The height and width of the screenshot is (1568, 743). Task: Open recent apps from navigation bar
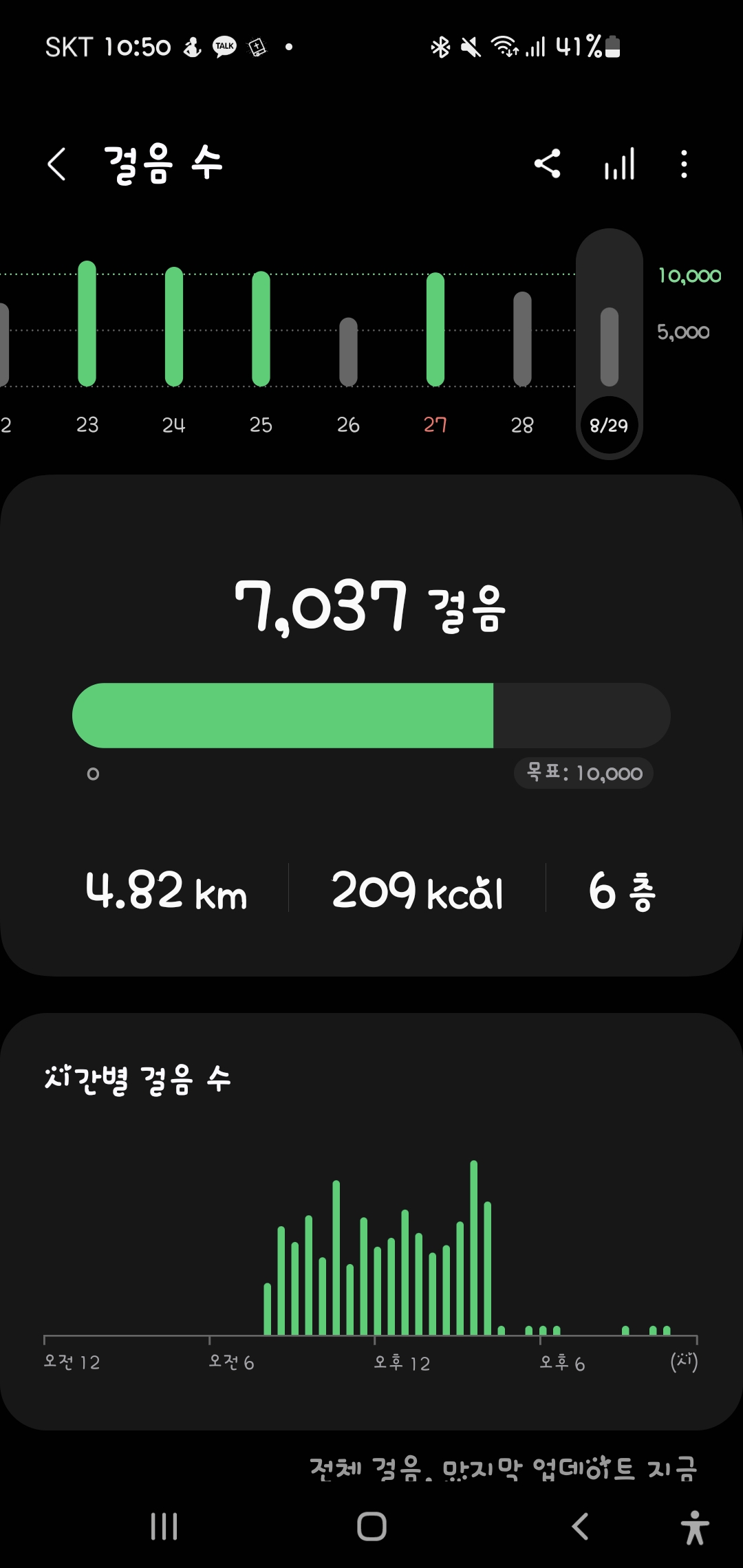[164, 1526]
